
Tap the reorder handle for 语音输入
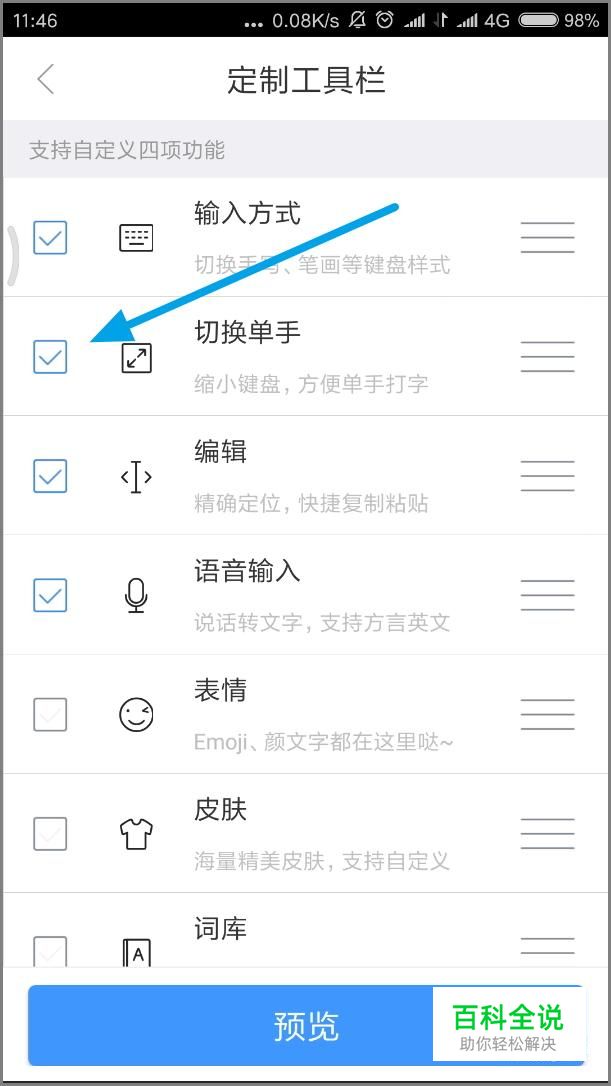tap(547, 595)
